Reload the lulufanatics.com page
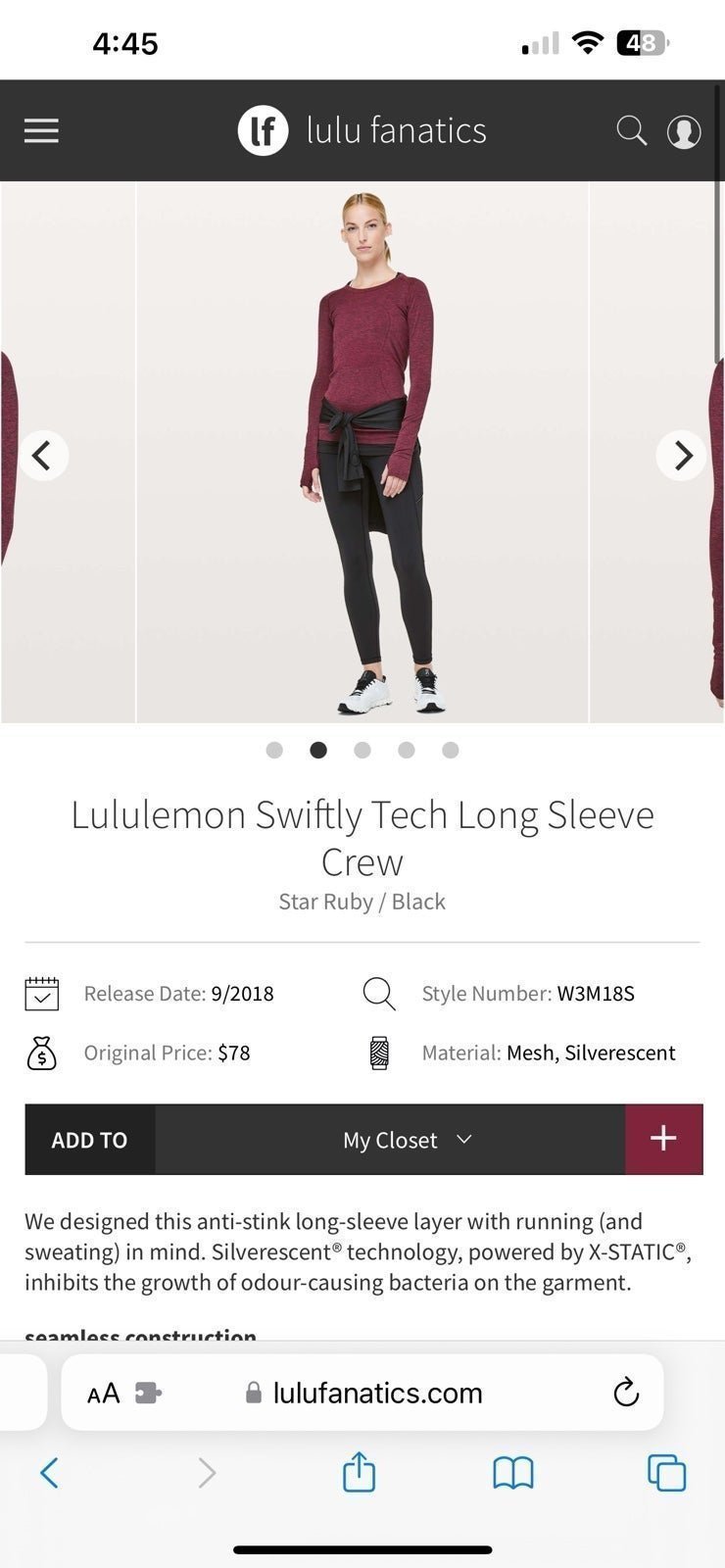This screenshot has width=725, height=1568. [x=626, y=1392]
